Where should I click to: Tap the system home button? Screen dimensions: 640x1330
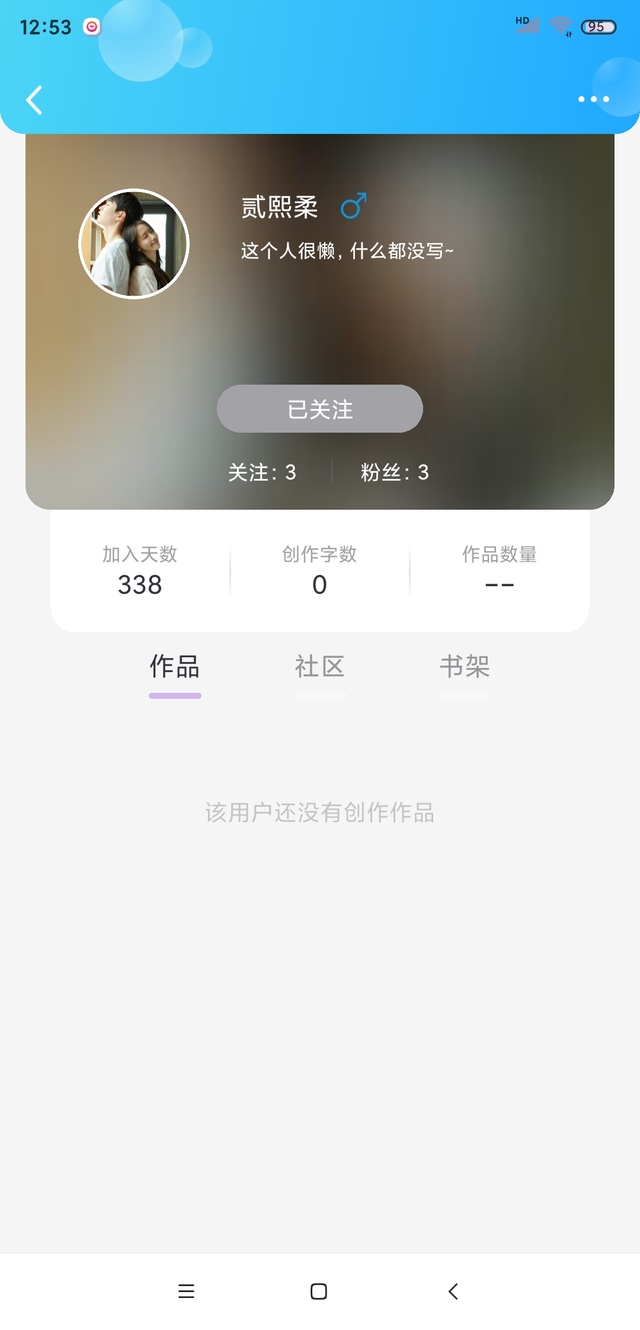pyautogui.click(x=319, y=1291)
